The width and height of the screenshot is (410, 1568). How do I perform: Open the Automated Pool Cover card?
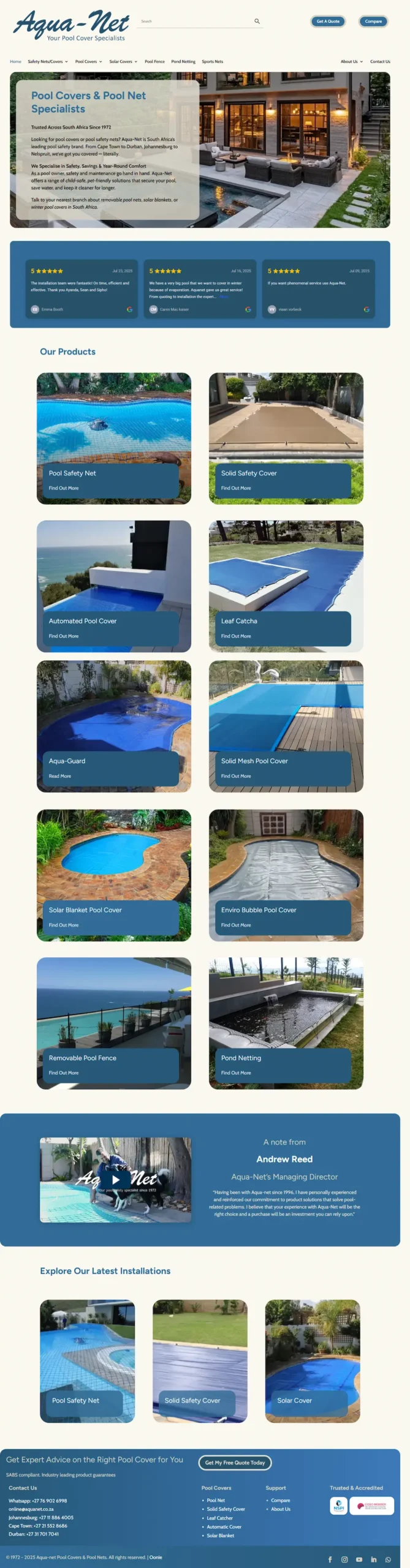113,587
